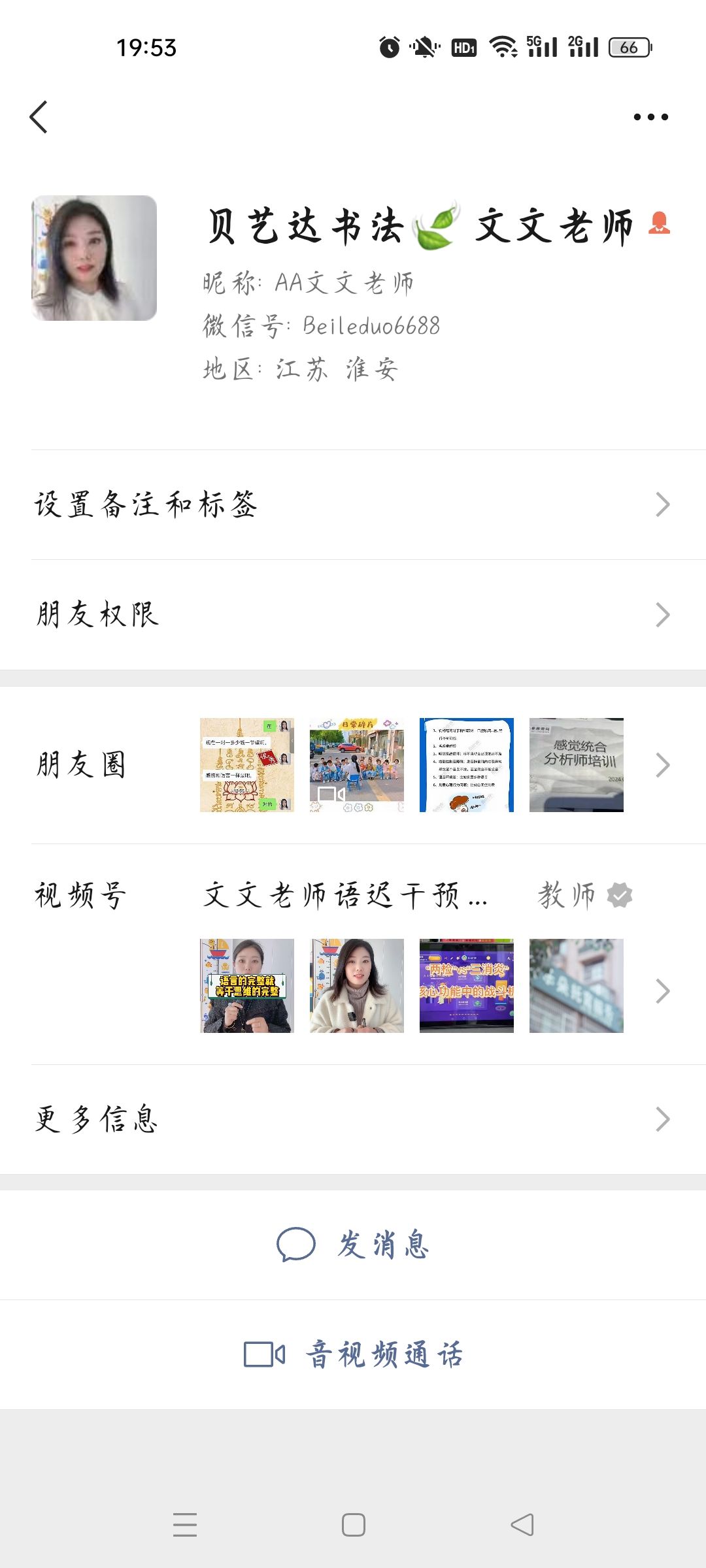Open 更多信息 row

[x=353, y=1119]
